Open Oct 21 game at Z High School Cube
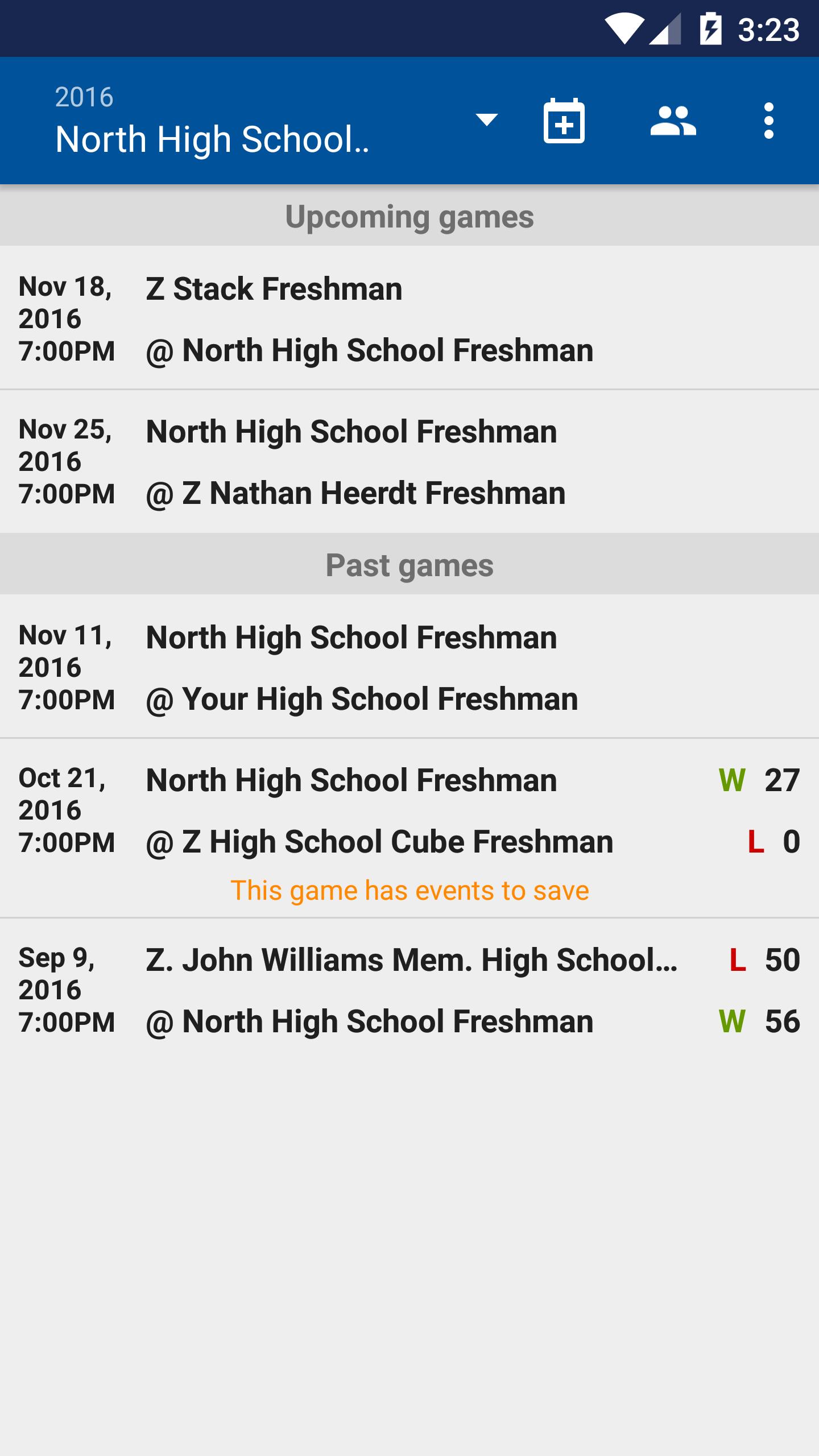819x1456 pixels. pyautogui.click(x=409, y=828)
